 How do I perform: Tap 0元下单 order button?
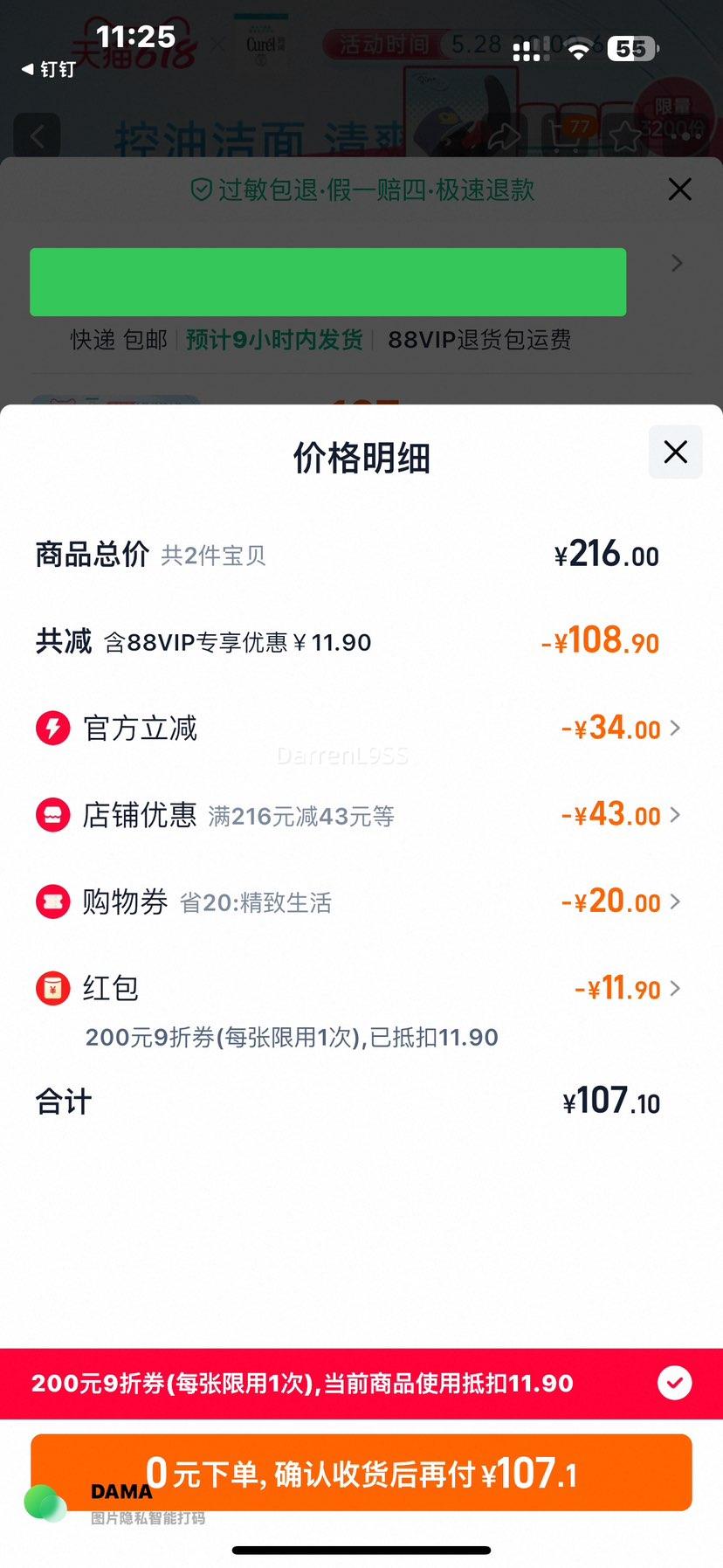coord(361,1472)
